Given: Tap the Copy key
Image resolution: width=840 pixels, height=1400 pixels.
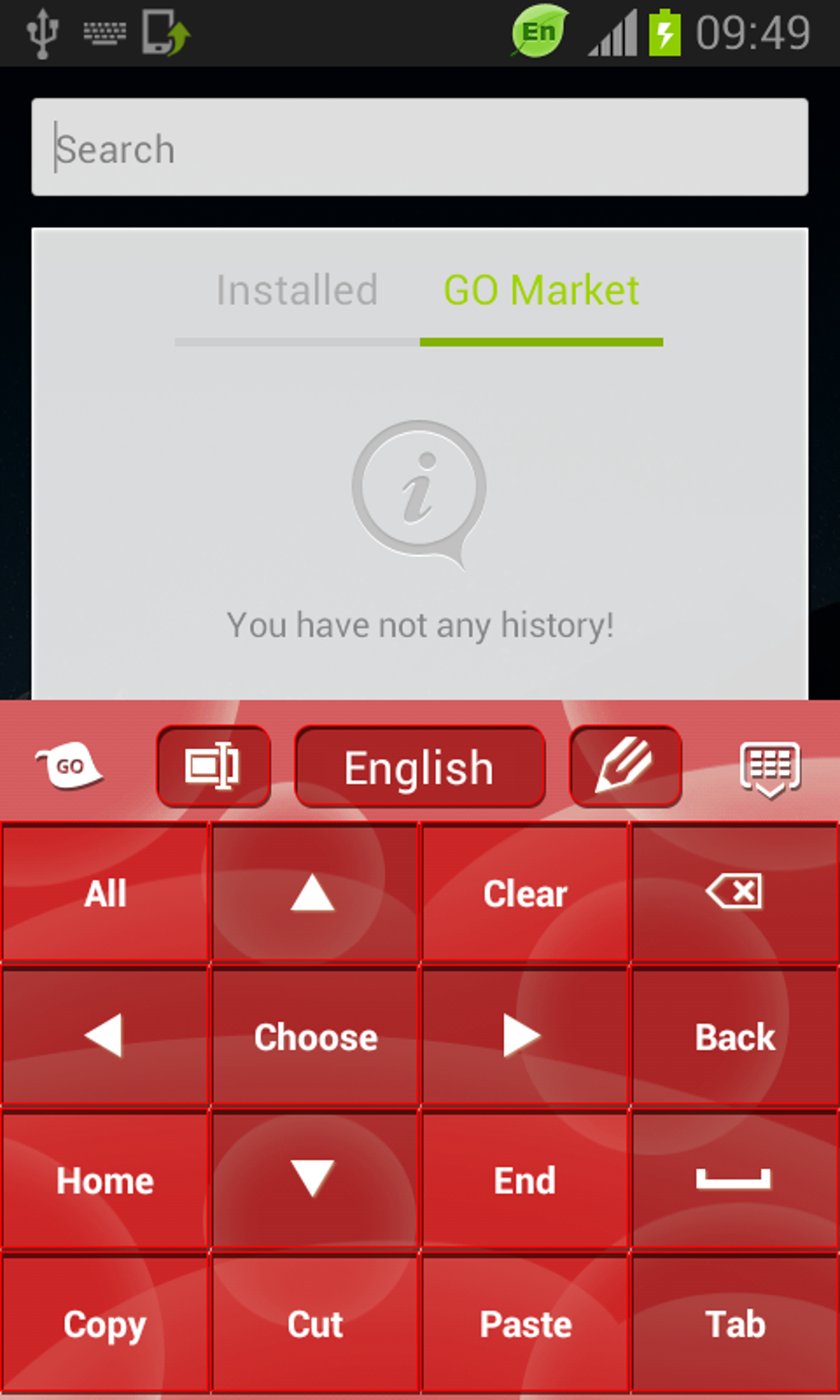Looking at the screenshot, I should pos(105,1324).
